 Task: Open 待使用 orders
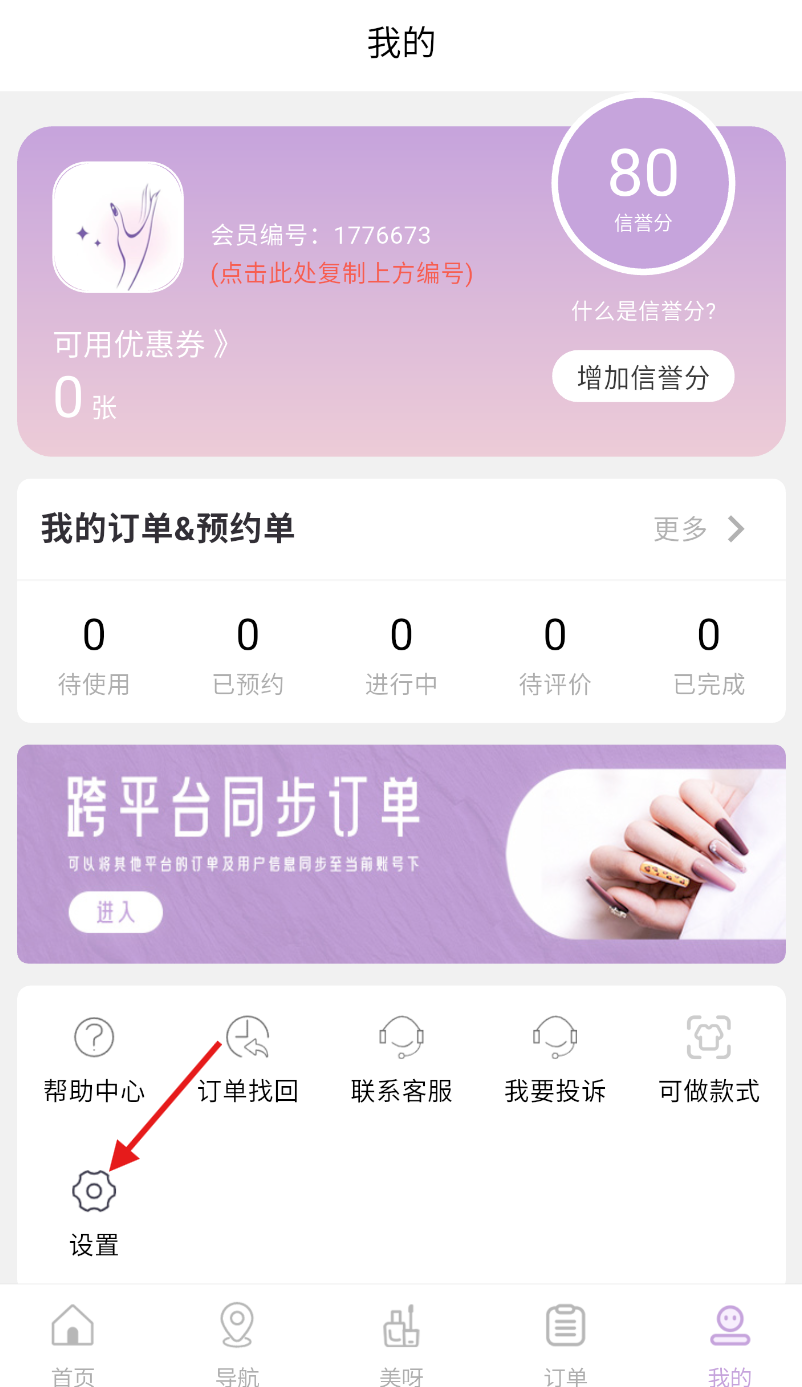pos(94,655)
